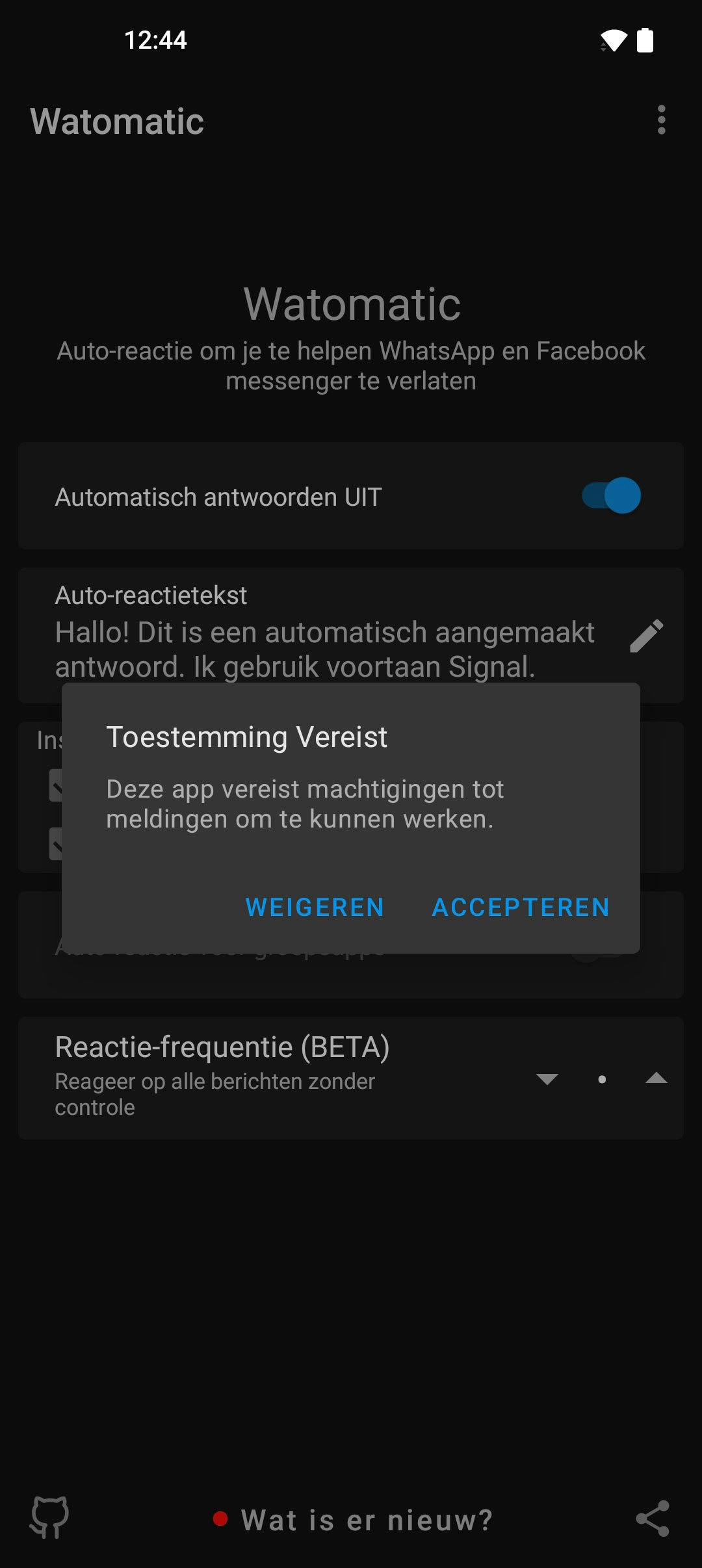Increase Reactie-frequentie with the up arrow

pyautogui.click(x=656, y=1078)
